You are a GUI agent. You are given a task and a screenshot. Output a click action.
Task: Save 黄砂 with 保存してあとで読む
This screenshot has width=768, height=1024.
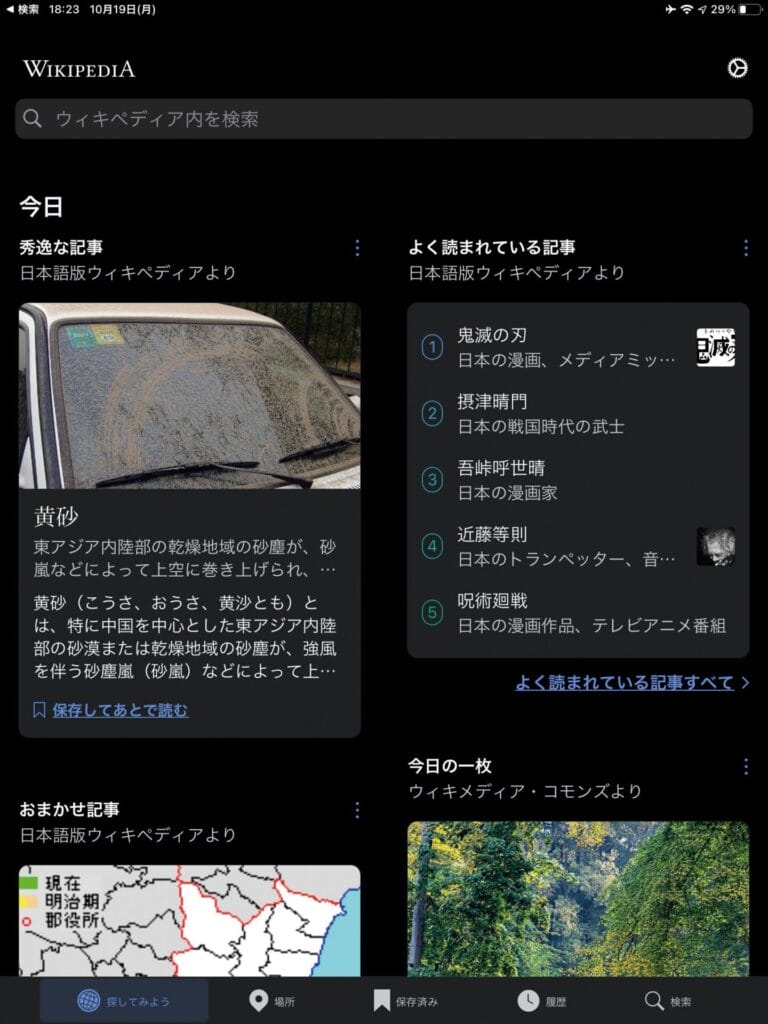[120, 710]
